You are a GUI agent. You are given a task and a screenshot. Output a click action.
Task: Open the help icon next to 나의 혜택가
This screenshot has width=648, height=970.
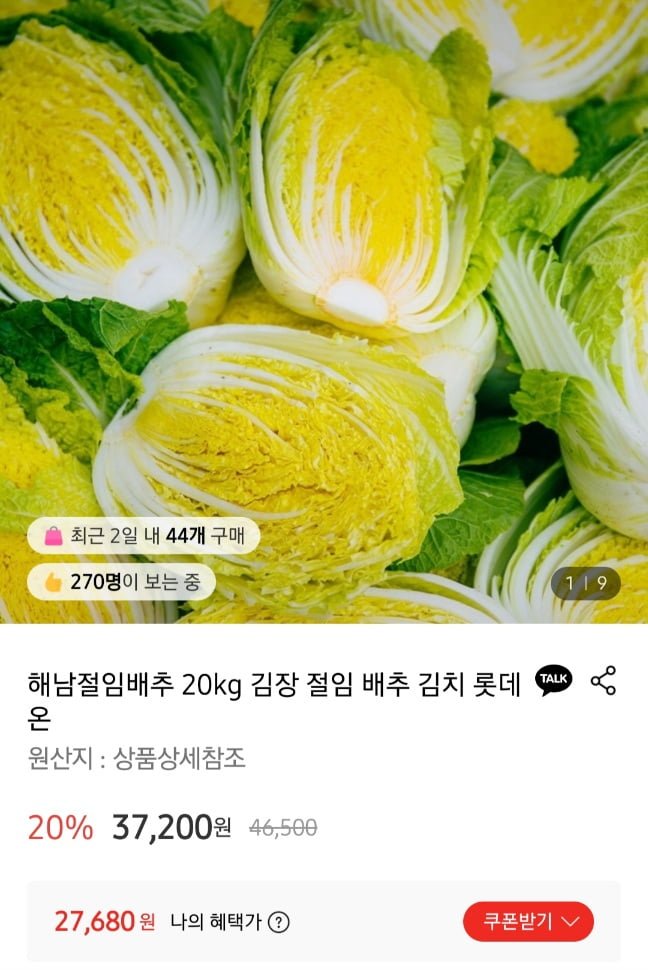tap(280, 922)
